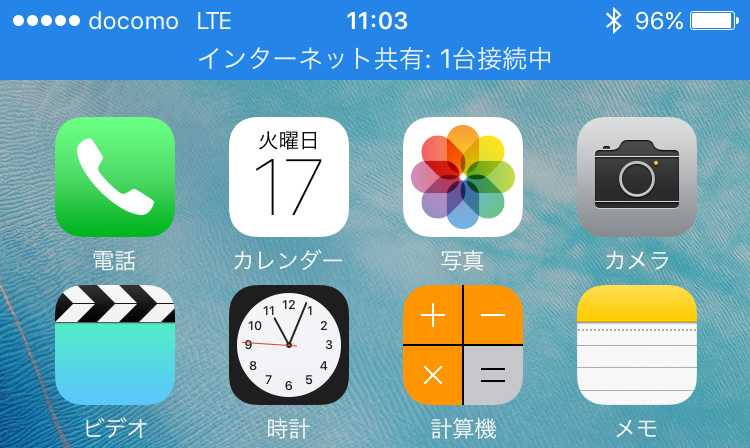Launch the ビデオ videos app

115,345
